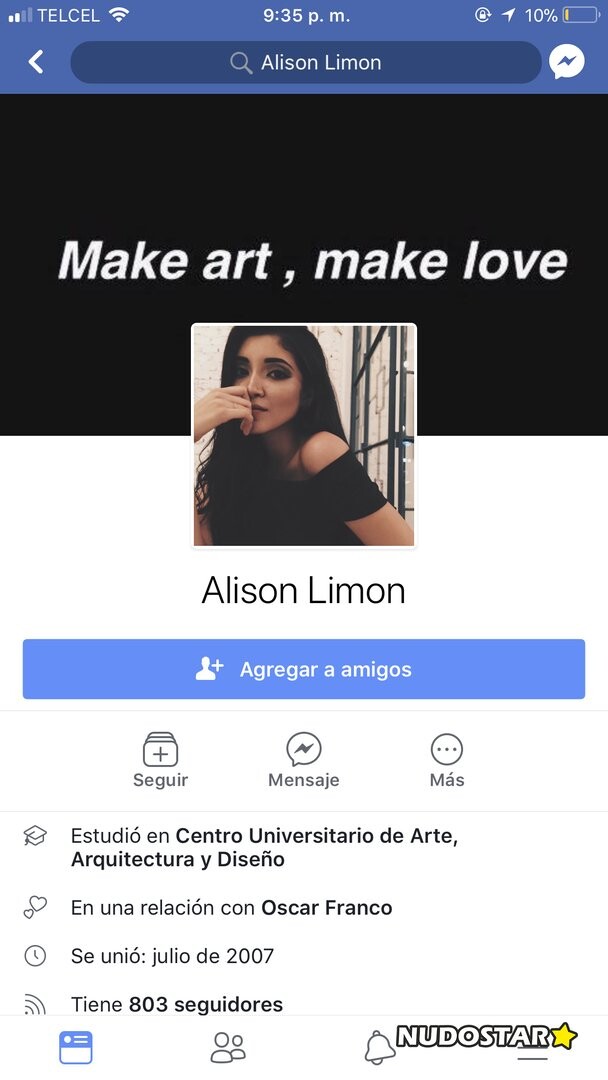Open Messenger from the top bar
This screenshot has height=1080, width=608.
coord(566,62)
